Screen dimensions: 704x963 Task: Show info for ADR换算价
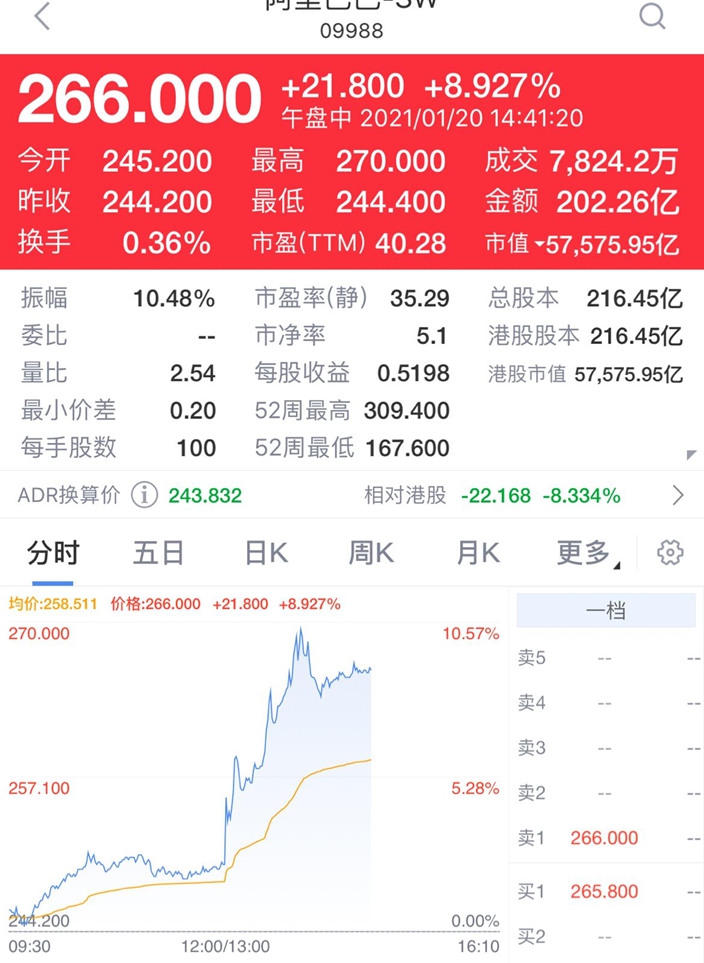[x=144, y=495]
